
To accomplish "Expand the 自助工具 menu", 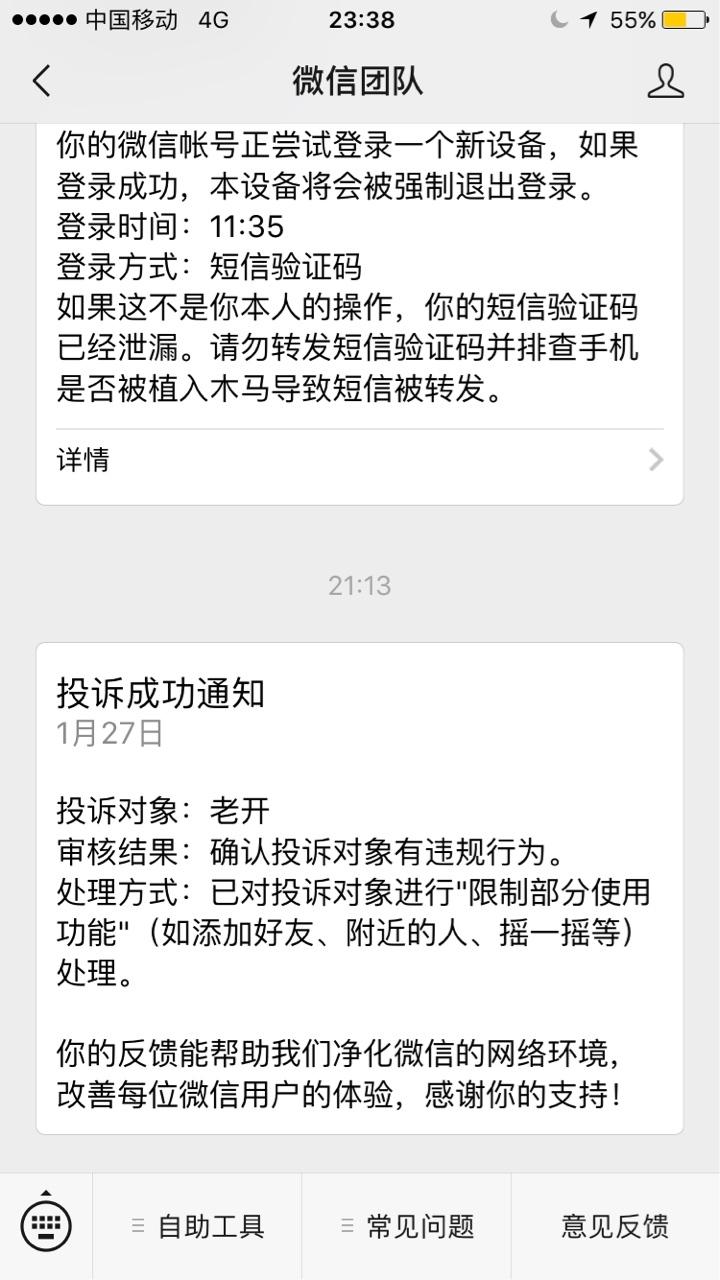I will click(x=197, y=1226).
